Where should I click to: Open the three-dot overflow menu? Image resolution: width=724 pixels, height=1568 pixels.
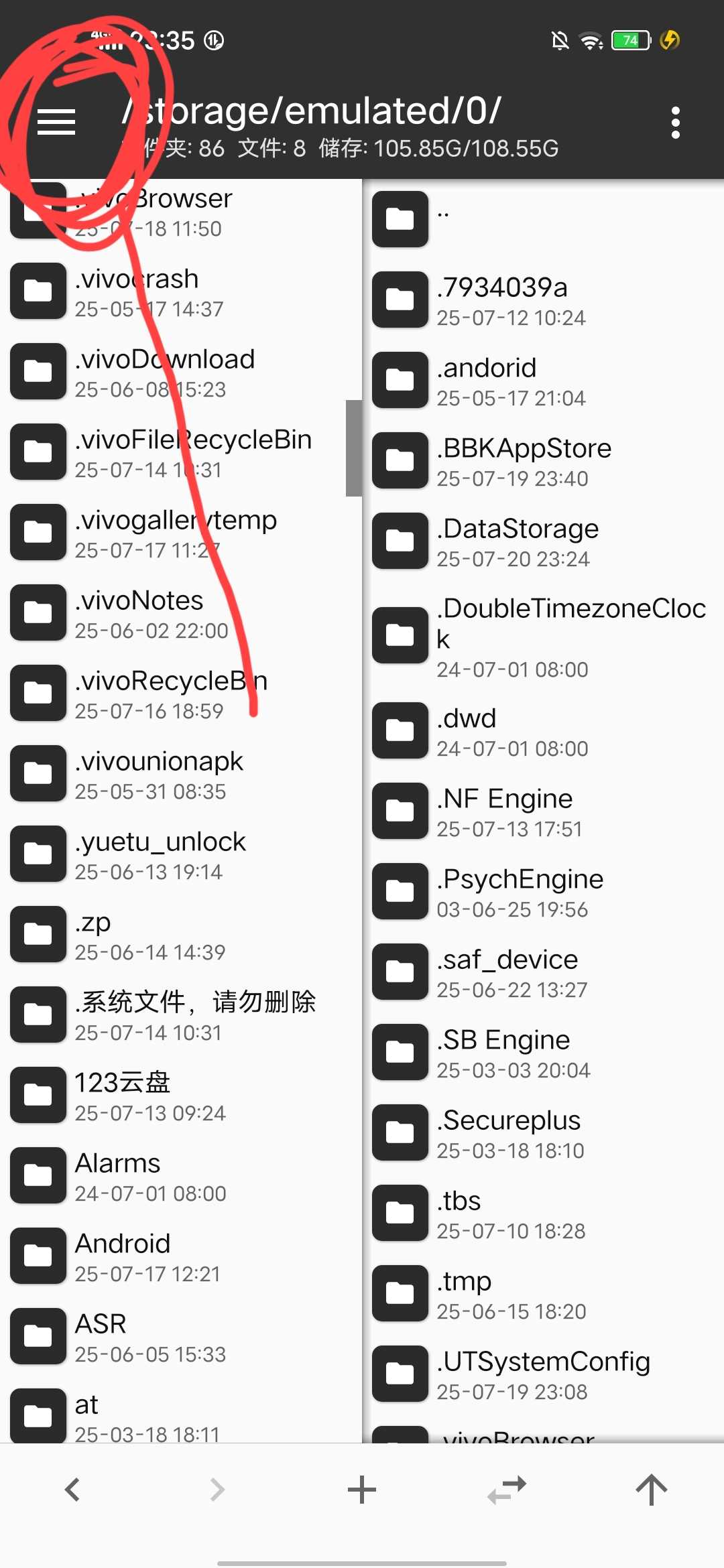click(x=675, y=123)
